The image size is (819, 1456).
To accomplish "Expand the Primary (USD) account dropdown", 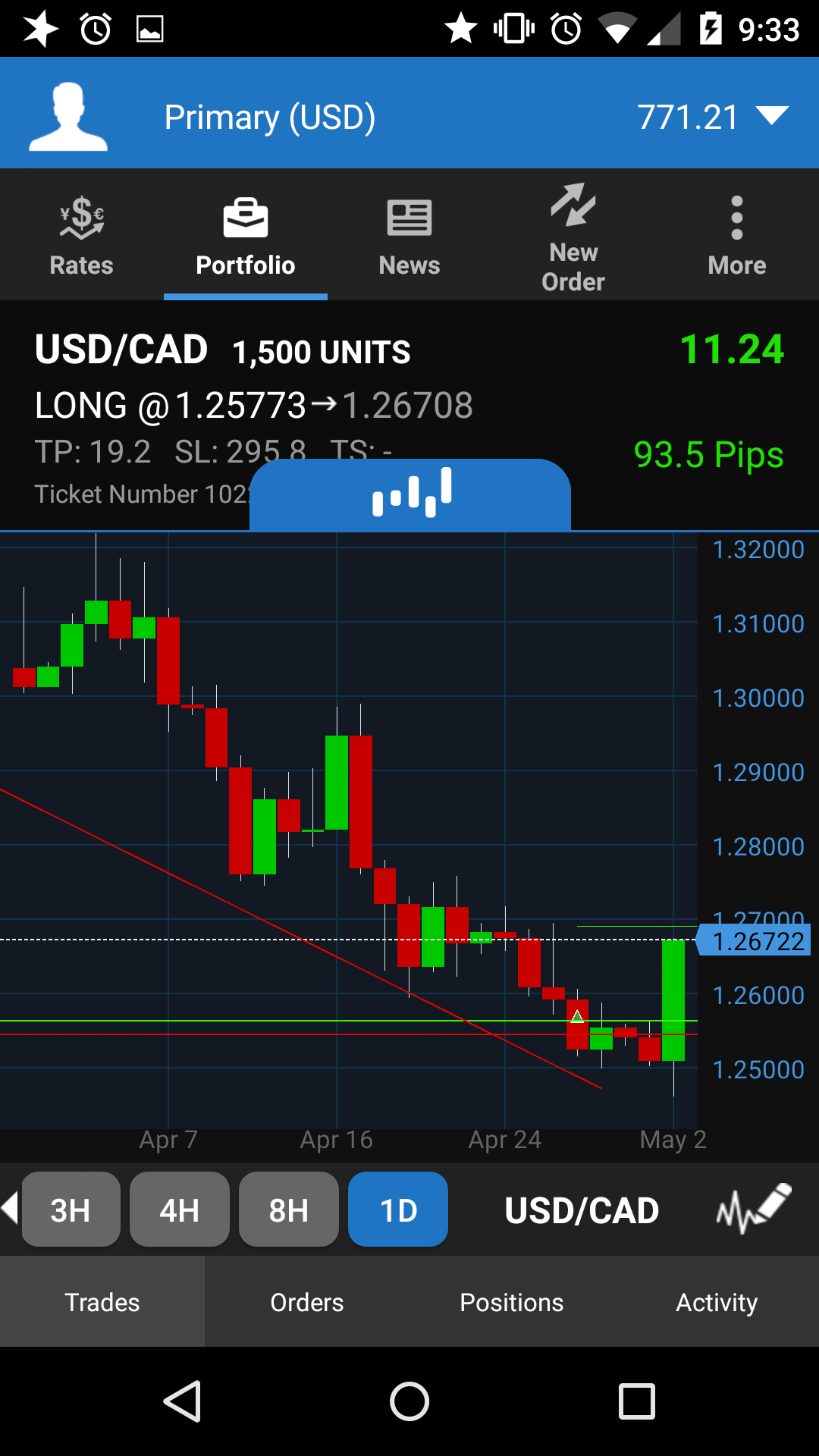I will coord(772,116).
